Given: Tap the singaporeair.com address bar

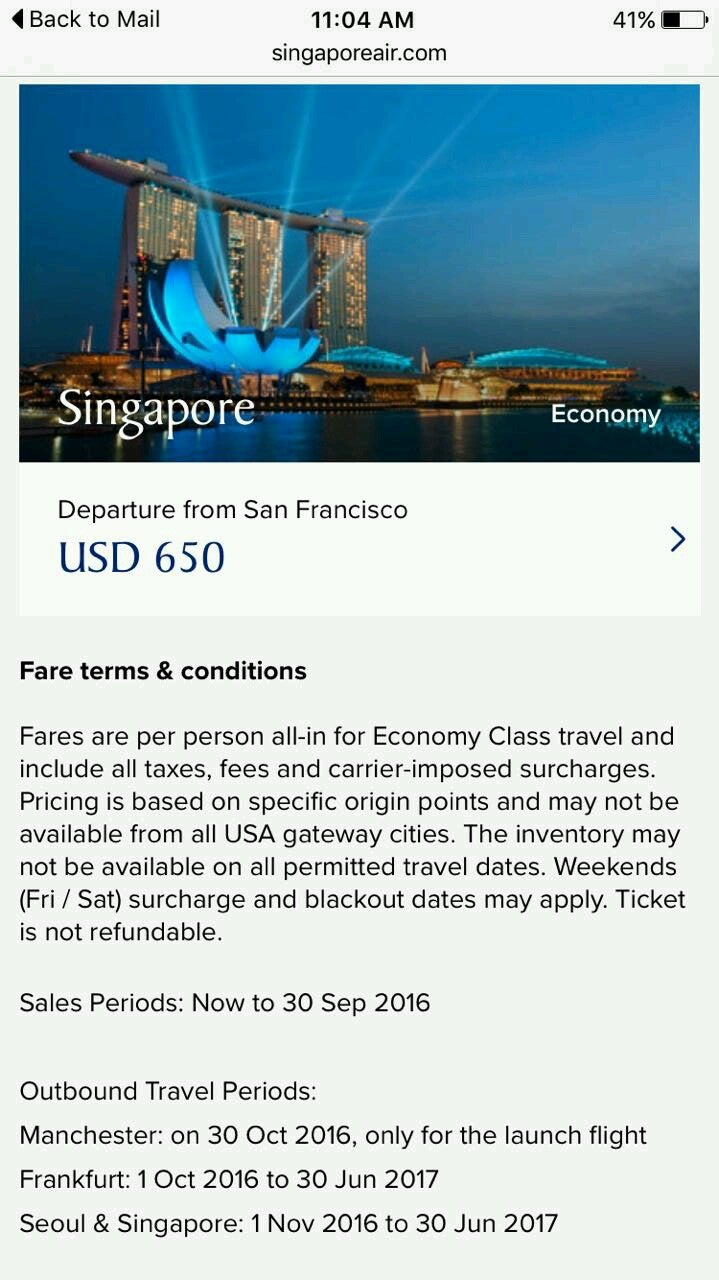Looking at the screenshot, I should tap(359, 53).
